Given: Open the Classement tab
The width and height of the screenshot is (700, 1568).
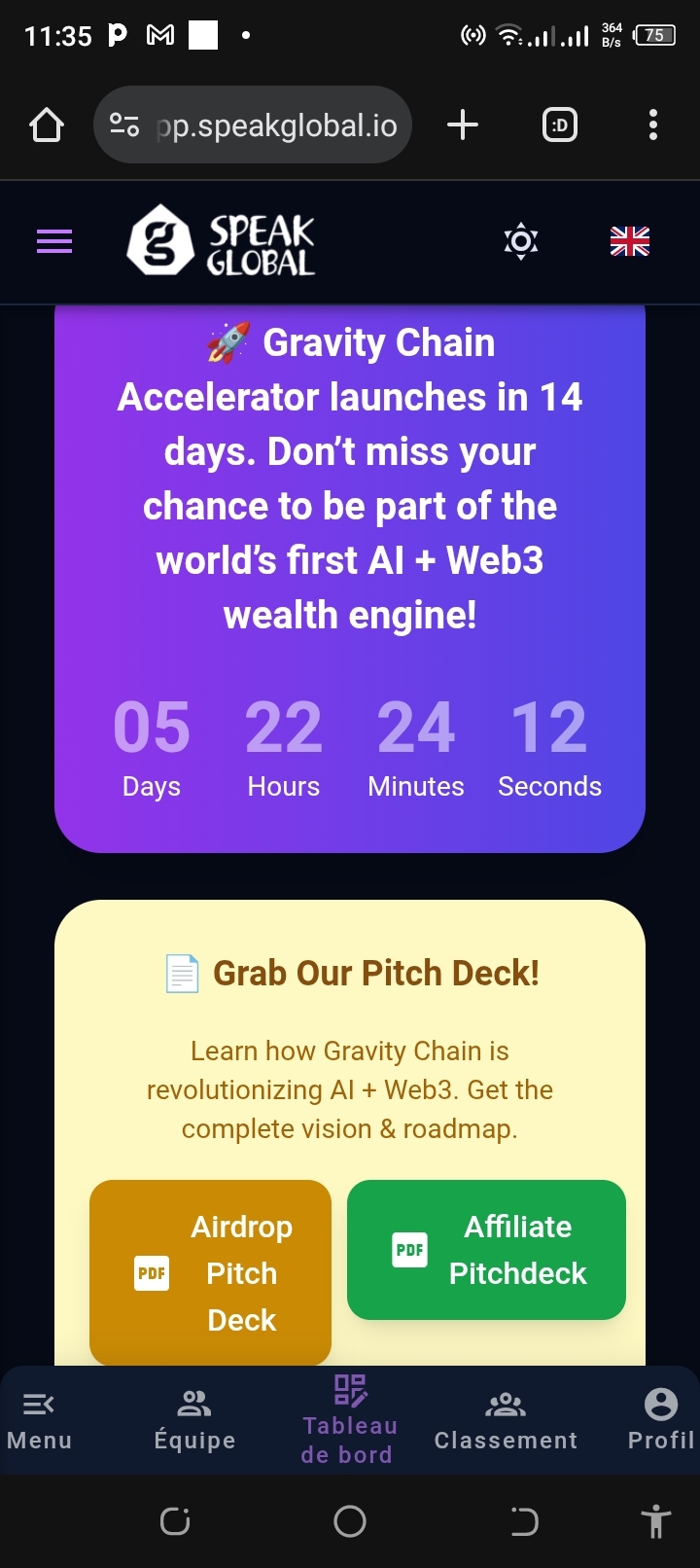Looking at the screenshot, I should 506,1420.
